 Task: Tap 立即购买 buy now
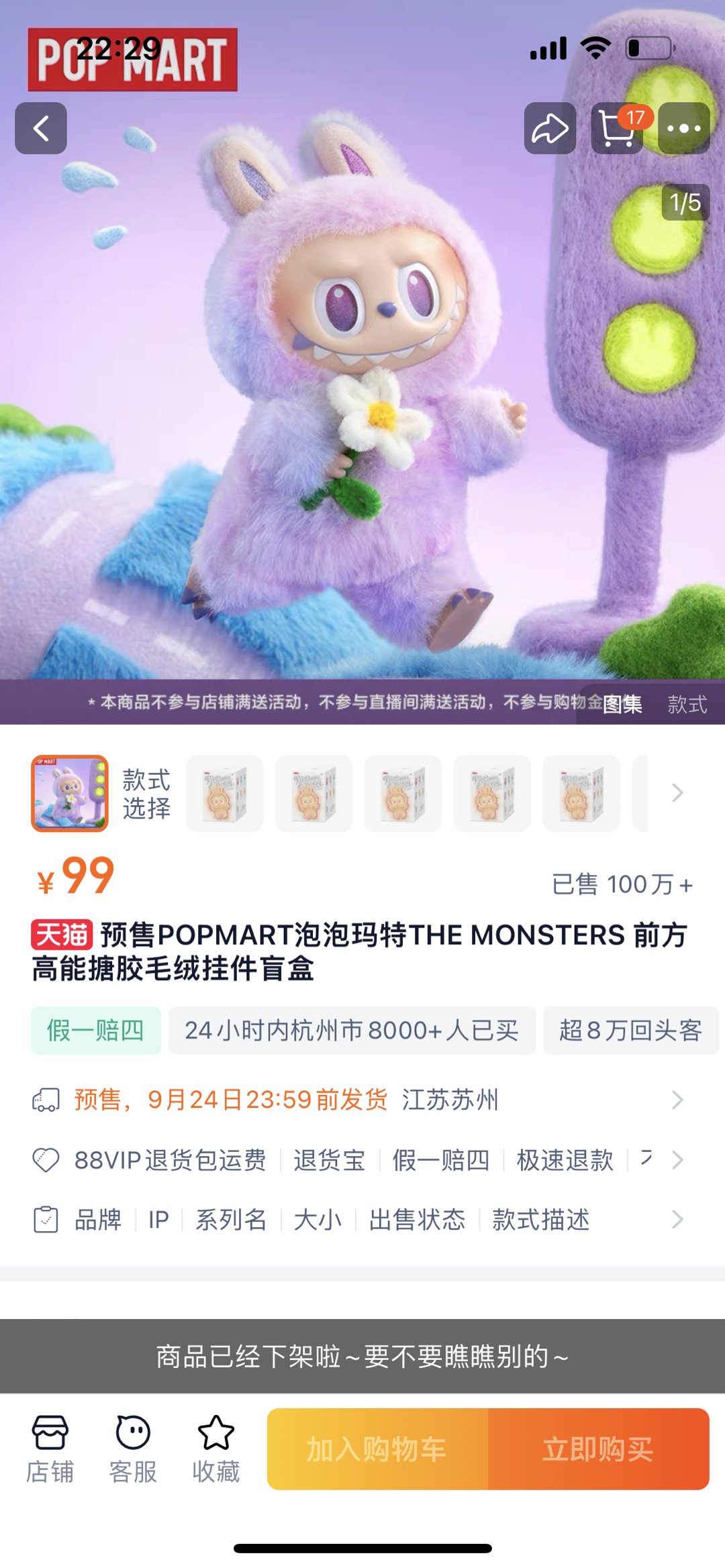point(598,1449)
